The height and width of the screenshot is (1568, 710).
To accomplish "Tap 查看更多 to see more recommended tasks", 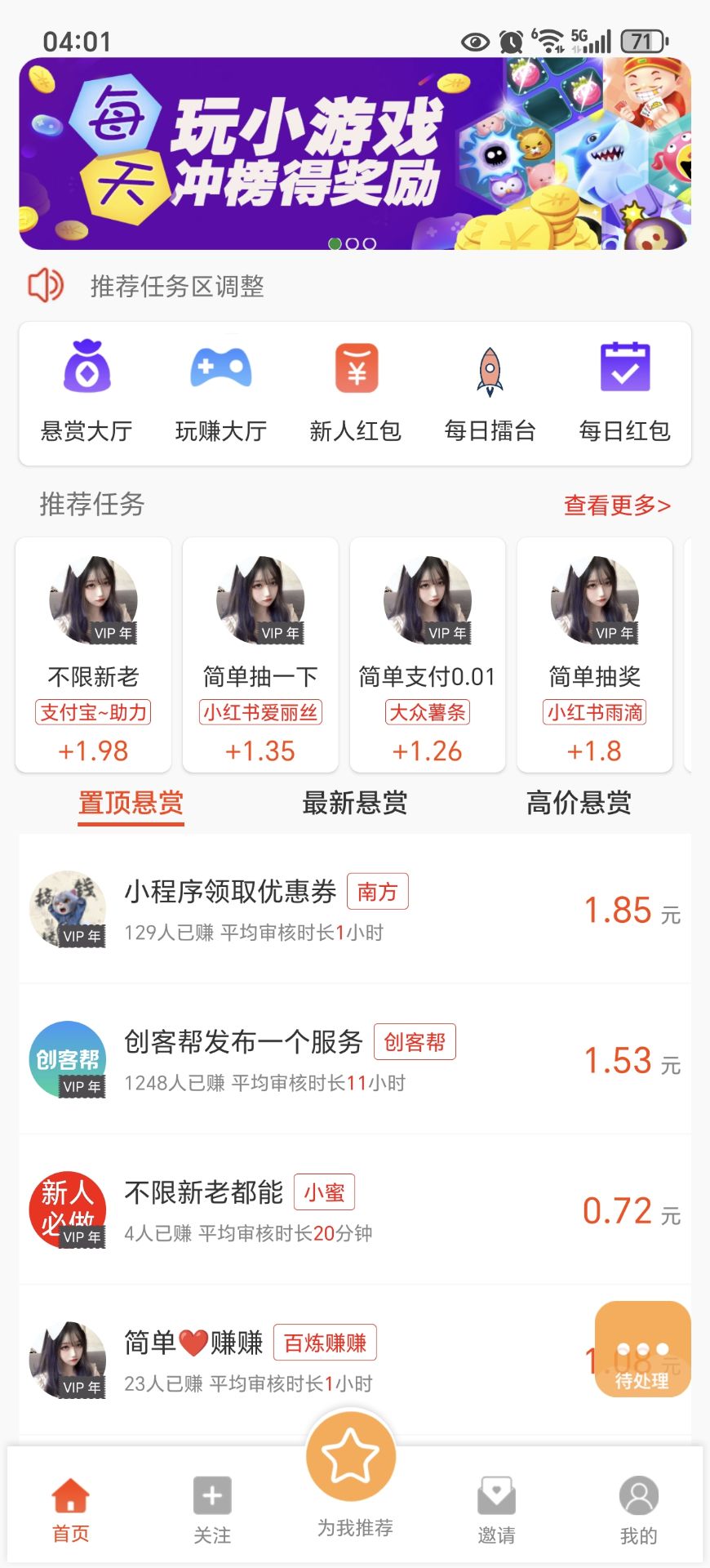I will coord(617,506).
